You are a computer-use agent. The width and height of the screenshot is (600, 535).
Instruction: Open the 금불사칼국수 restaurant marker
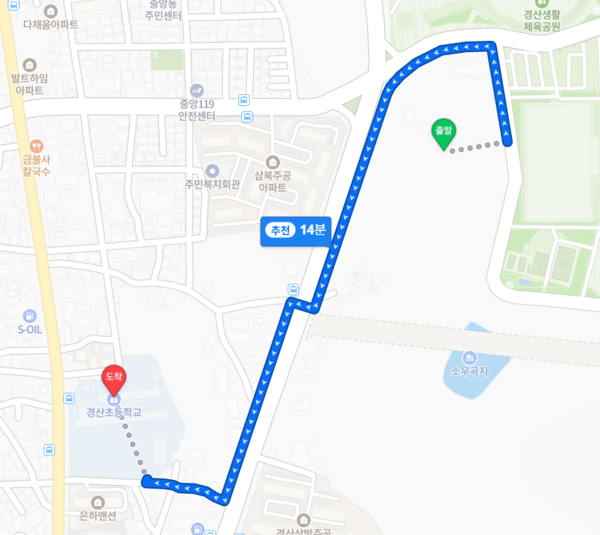click(x=36, y=144)
